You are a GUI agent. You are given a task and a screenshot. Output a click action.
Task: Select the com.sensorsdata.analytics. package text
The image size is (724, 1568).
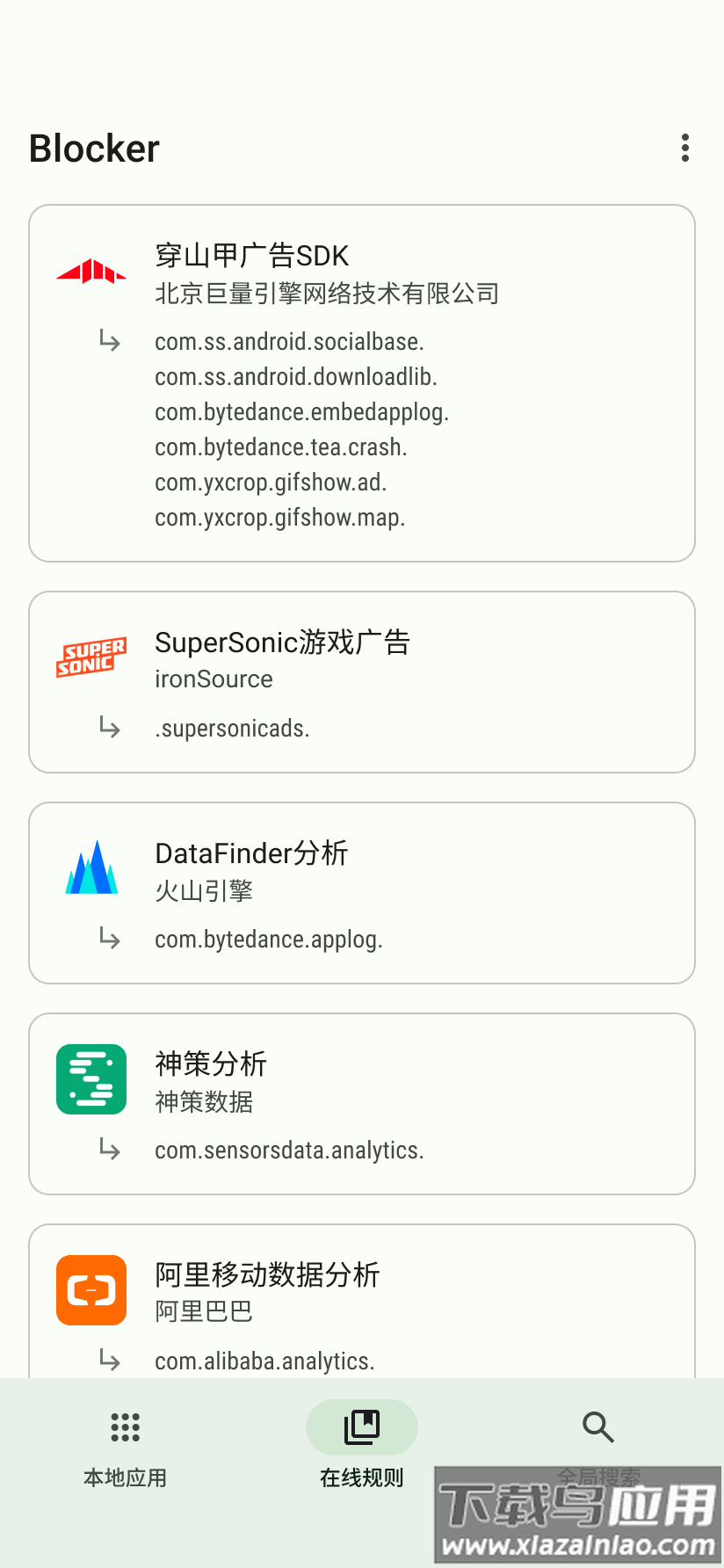pos(289,1150)
